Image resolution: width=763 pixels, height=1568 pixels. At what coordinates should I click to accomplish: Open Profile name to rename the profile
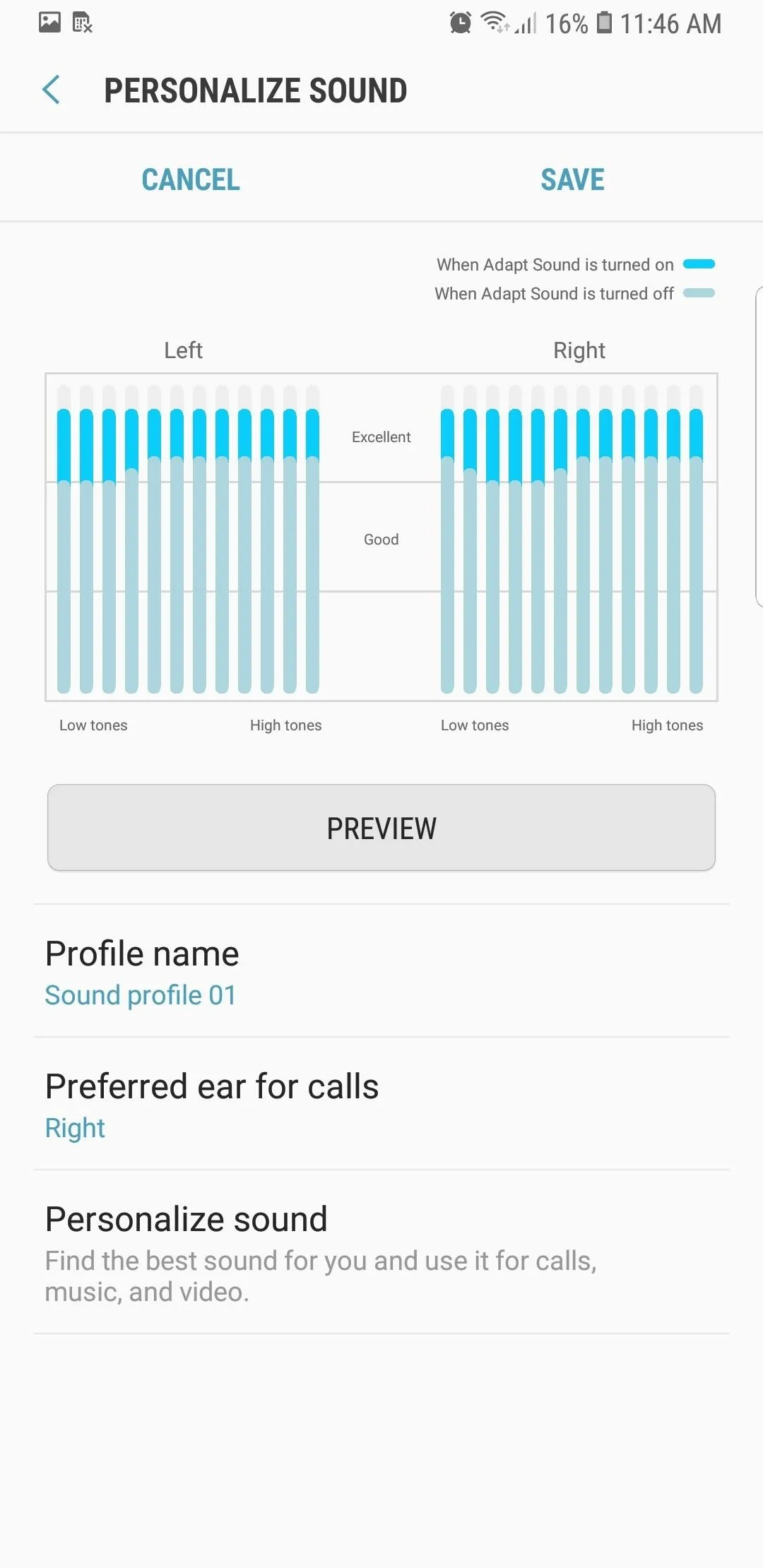coord(381,971)
